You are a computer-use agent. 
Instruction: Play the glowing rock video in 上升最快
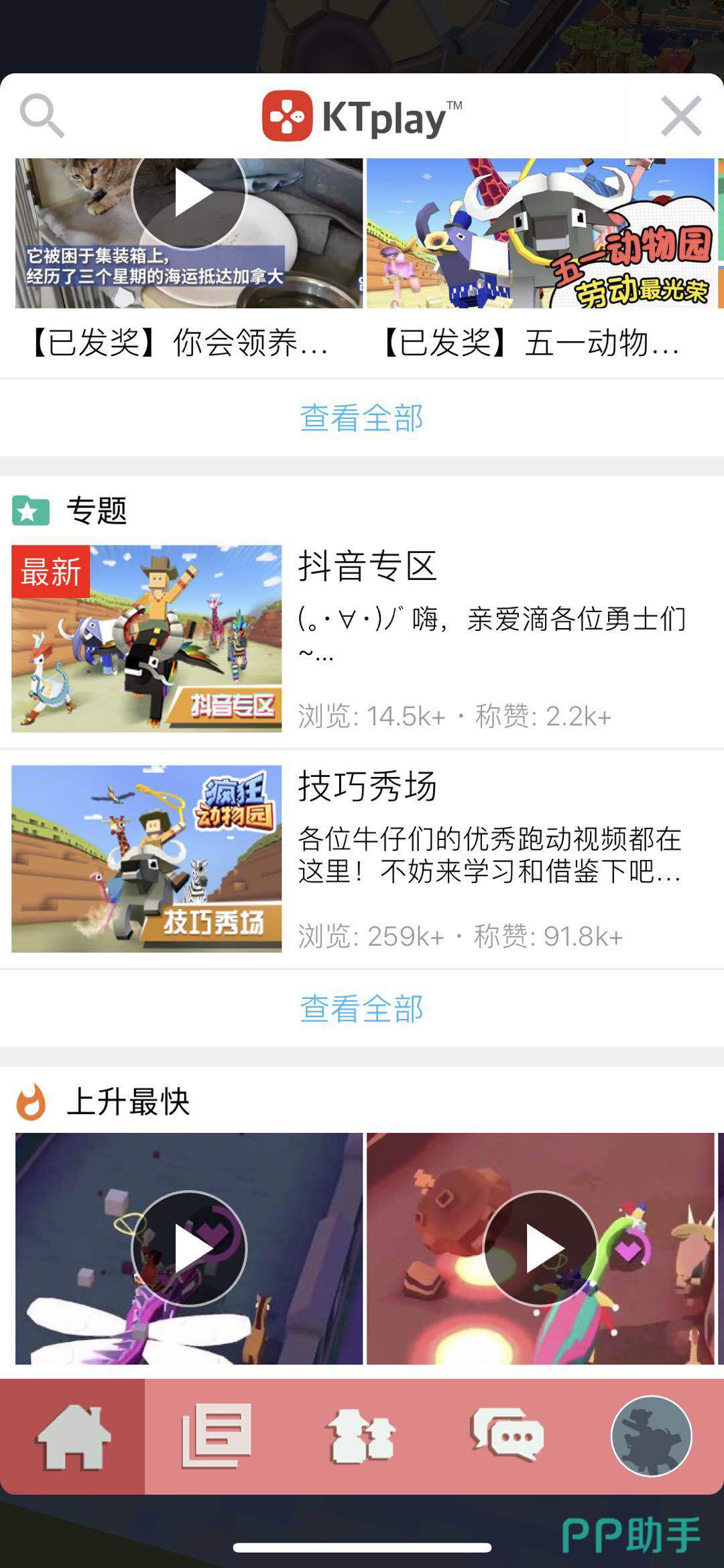[540, 1248]
